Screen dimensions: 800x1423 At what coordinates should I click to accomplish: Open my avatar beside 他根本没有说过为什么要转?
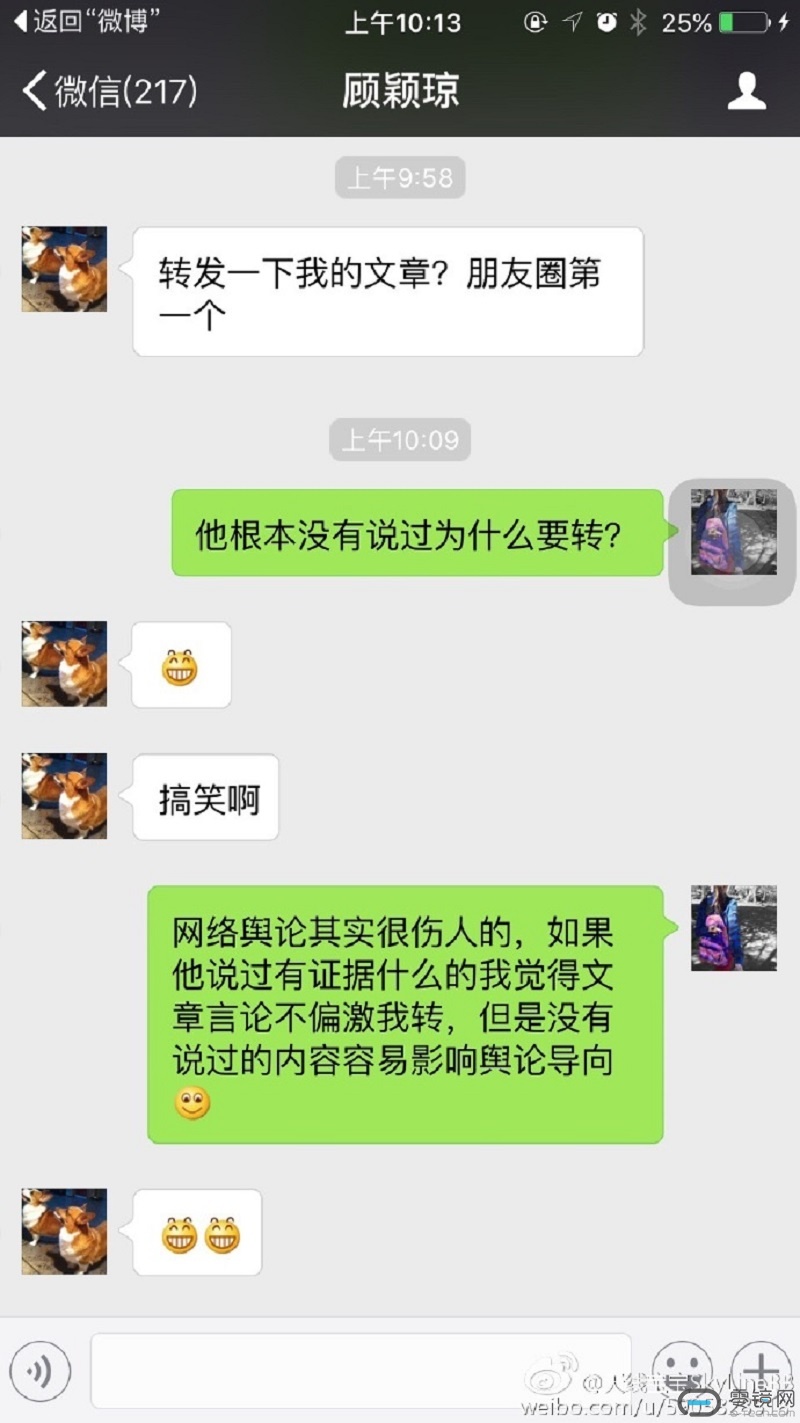click(734, 532)
